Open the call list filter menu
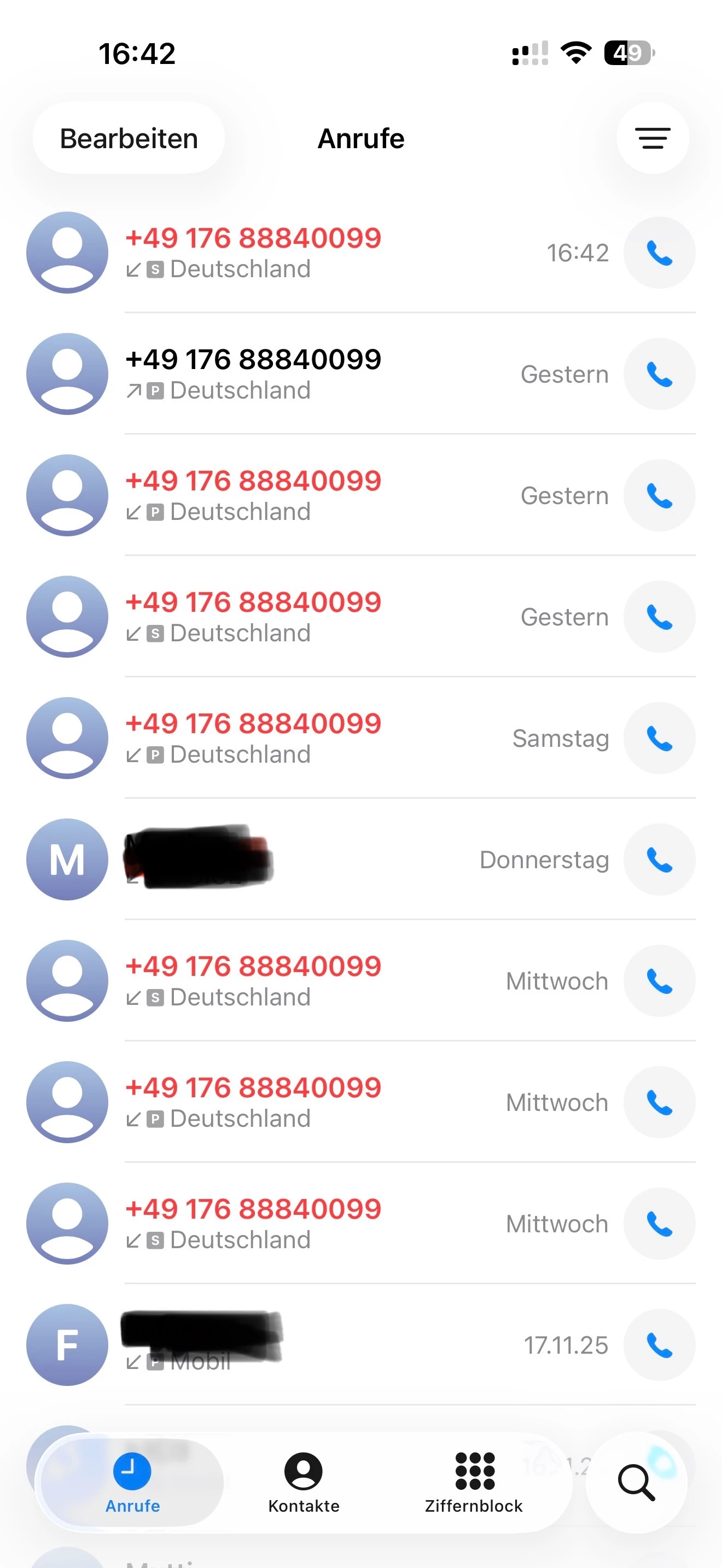722x1568 pixels. click(652, 138)
